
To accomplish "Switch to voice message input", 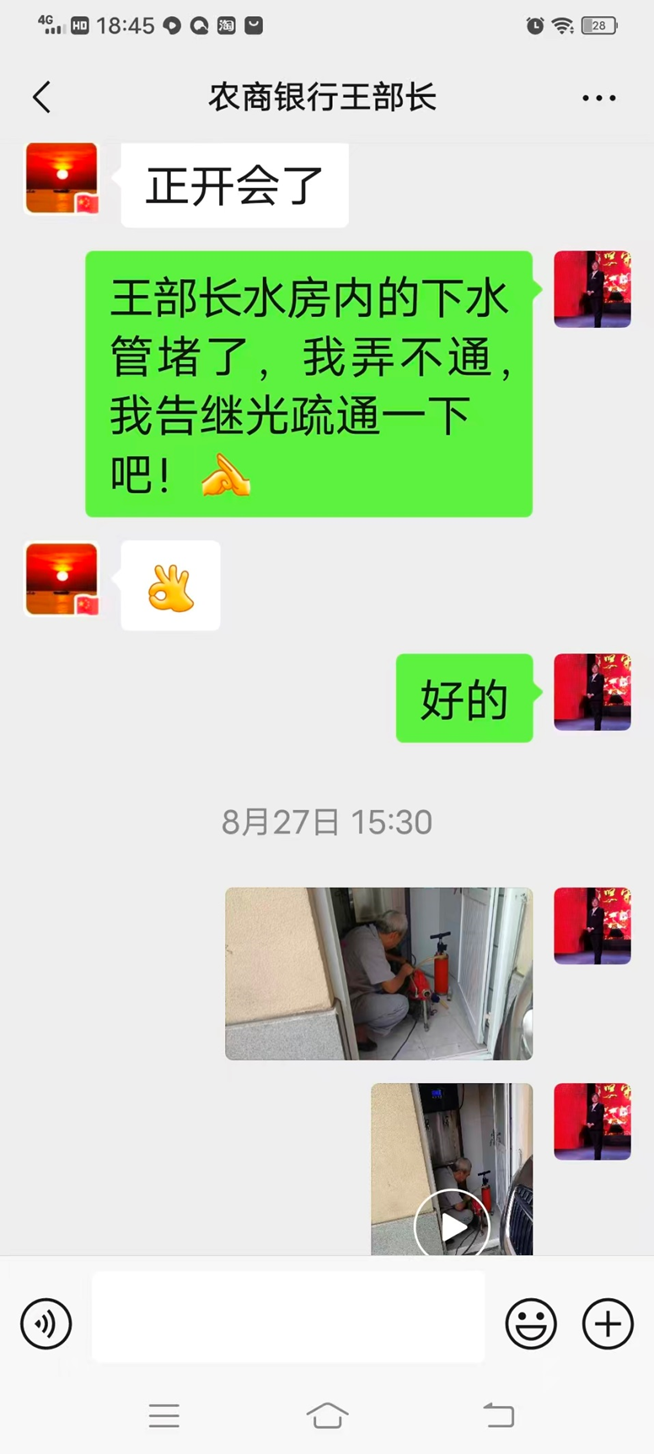I will coord(46,1324).
